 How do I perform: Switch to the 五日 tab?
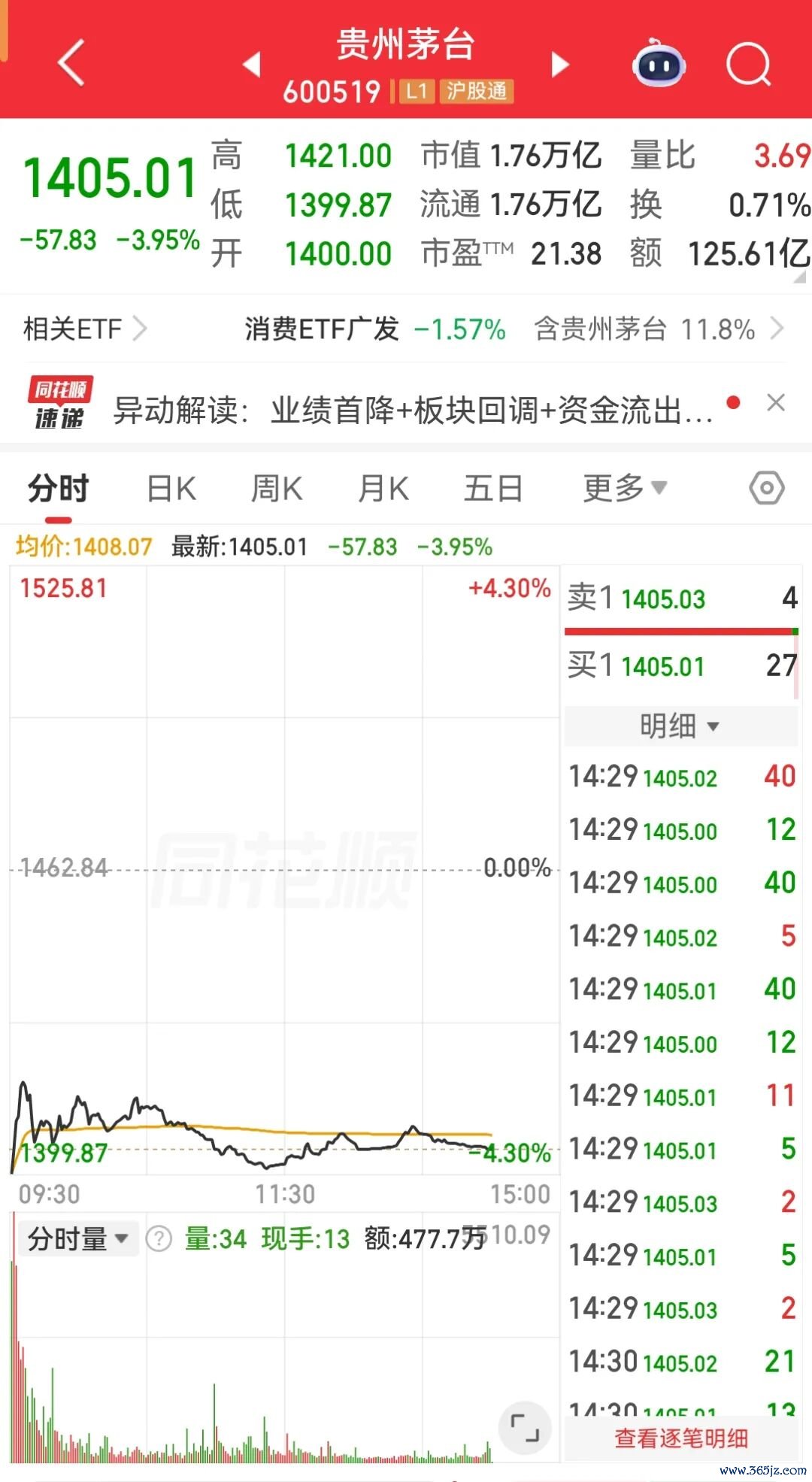tap(493, 489)
